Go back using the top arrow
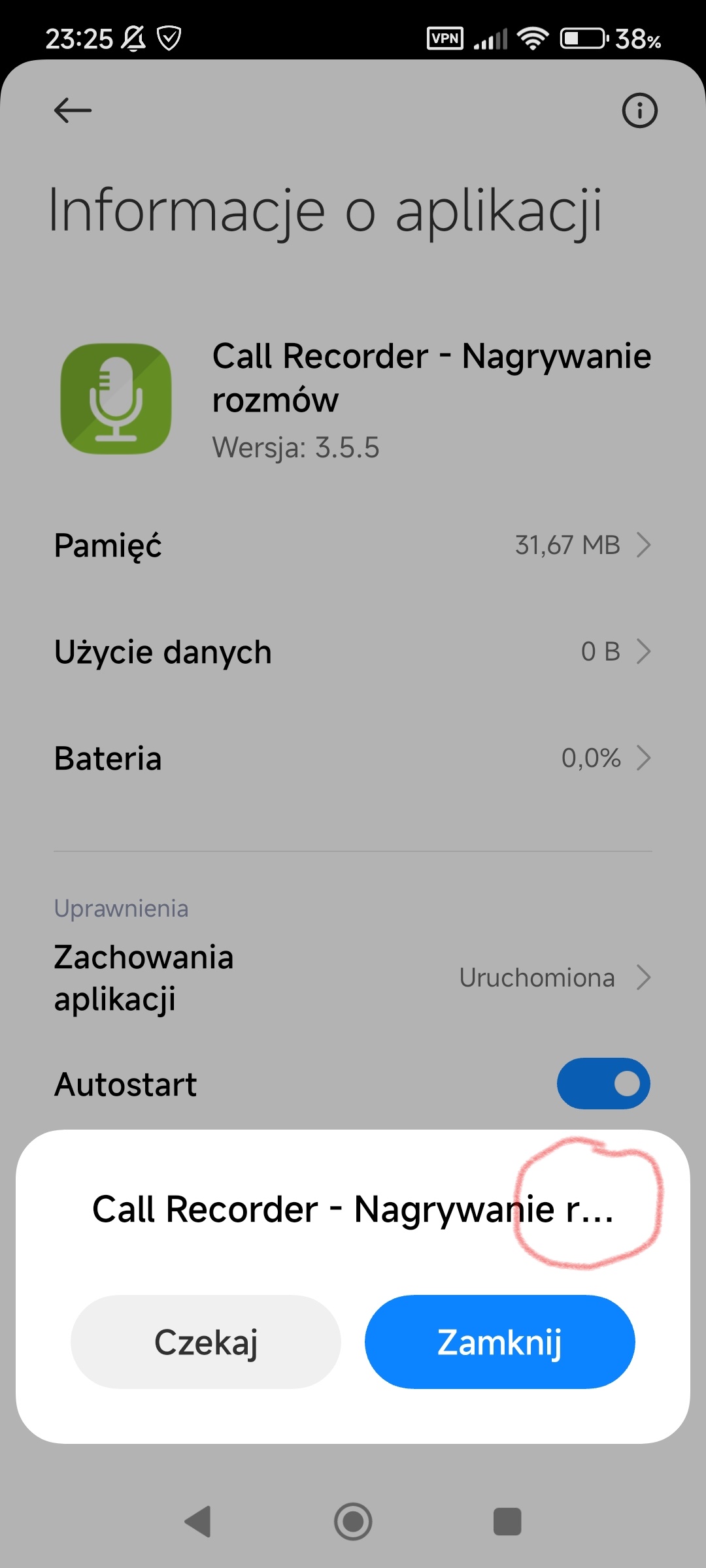Screen dimensions: 706x1568 73,110
